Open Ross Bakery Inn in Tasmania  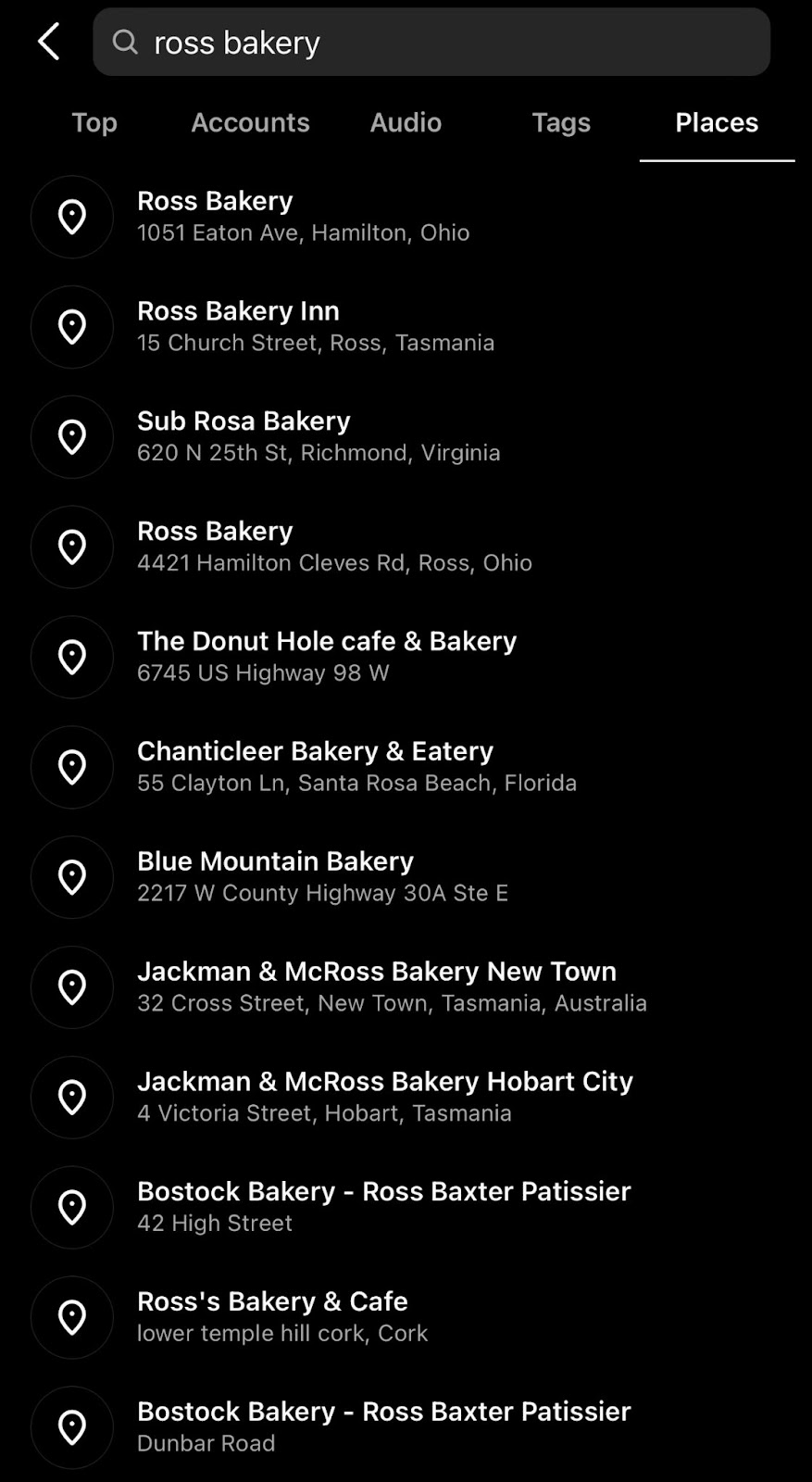(x=315, y=327)
